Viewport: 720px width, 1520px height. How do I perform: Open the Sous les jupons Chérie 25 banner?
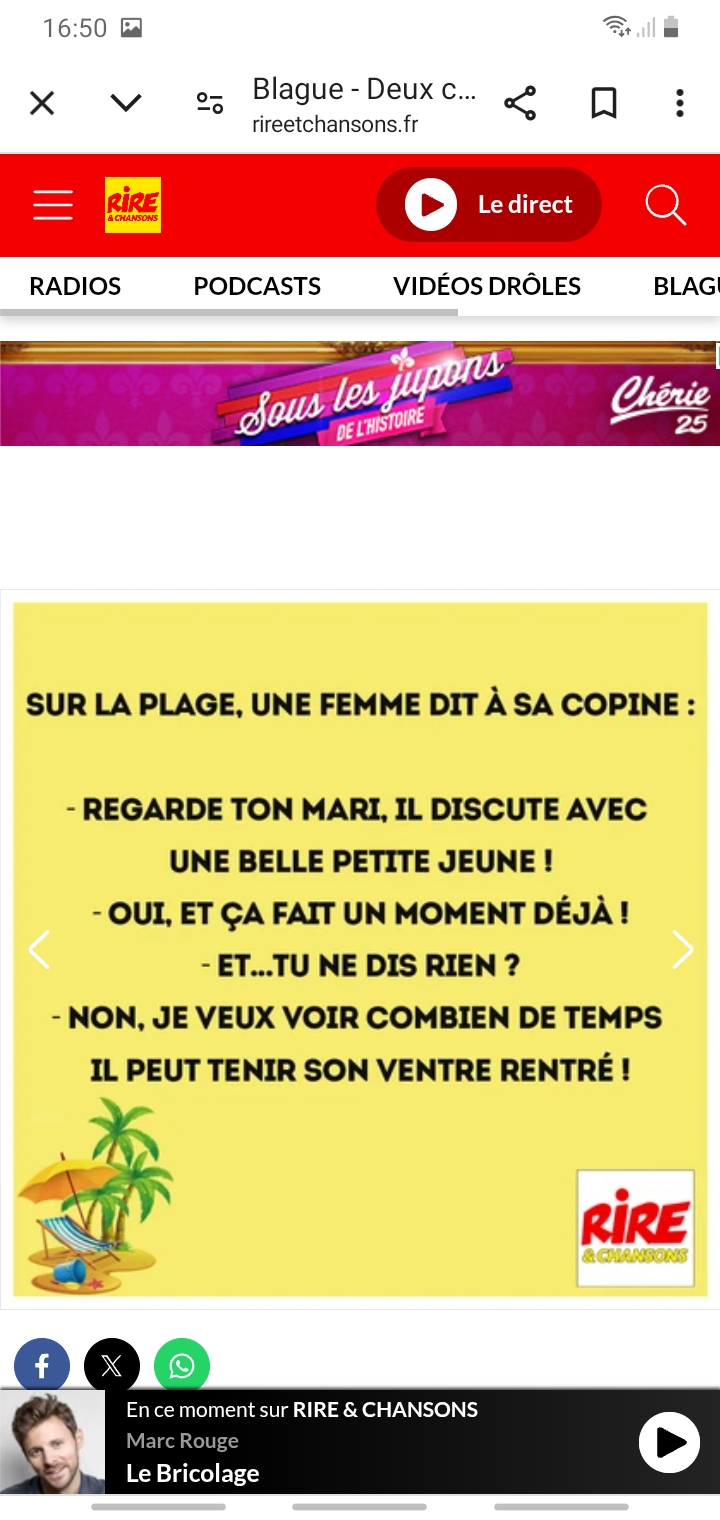(360, 394)
